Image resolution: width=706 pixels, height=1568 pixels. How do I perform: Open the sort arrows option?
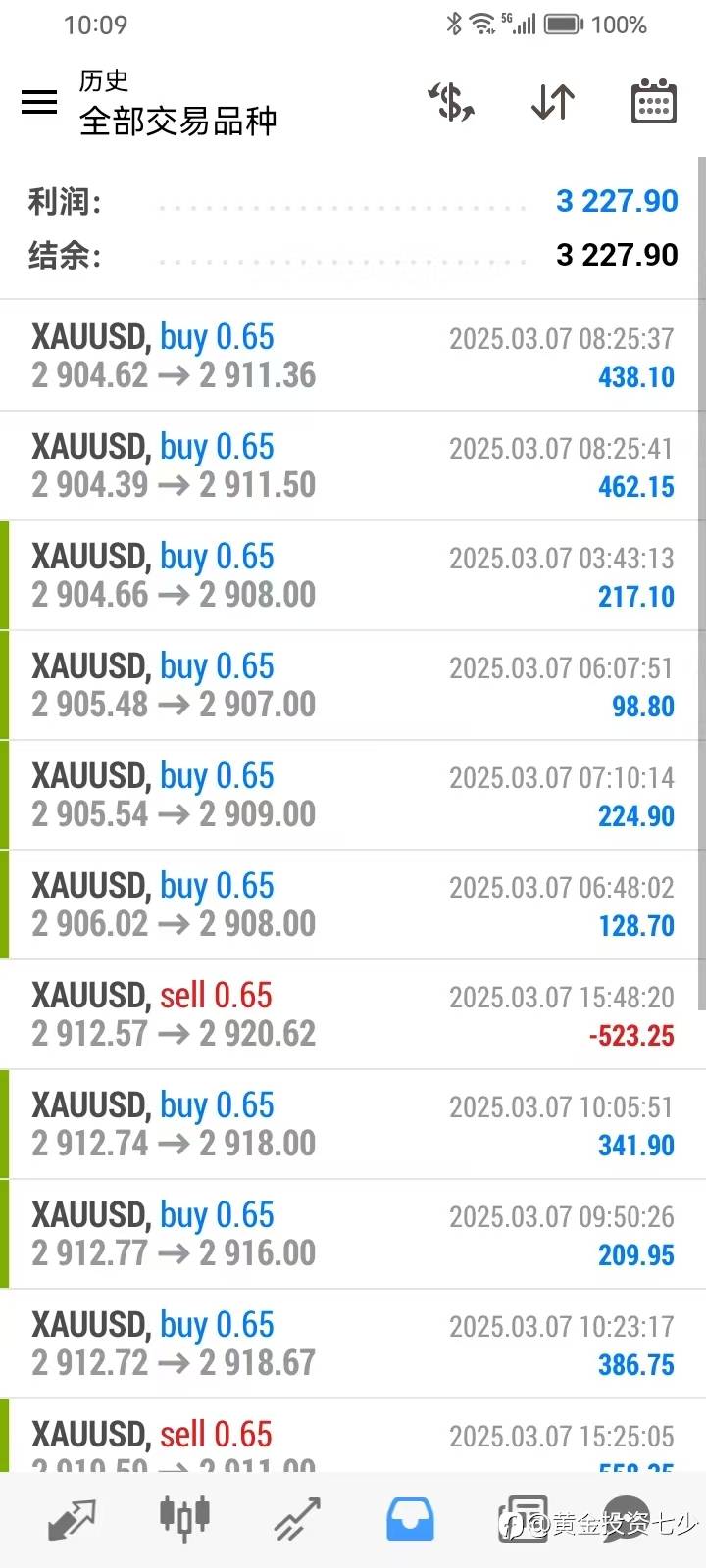[x=553, y=102]
